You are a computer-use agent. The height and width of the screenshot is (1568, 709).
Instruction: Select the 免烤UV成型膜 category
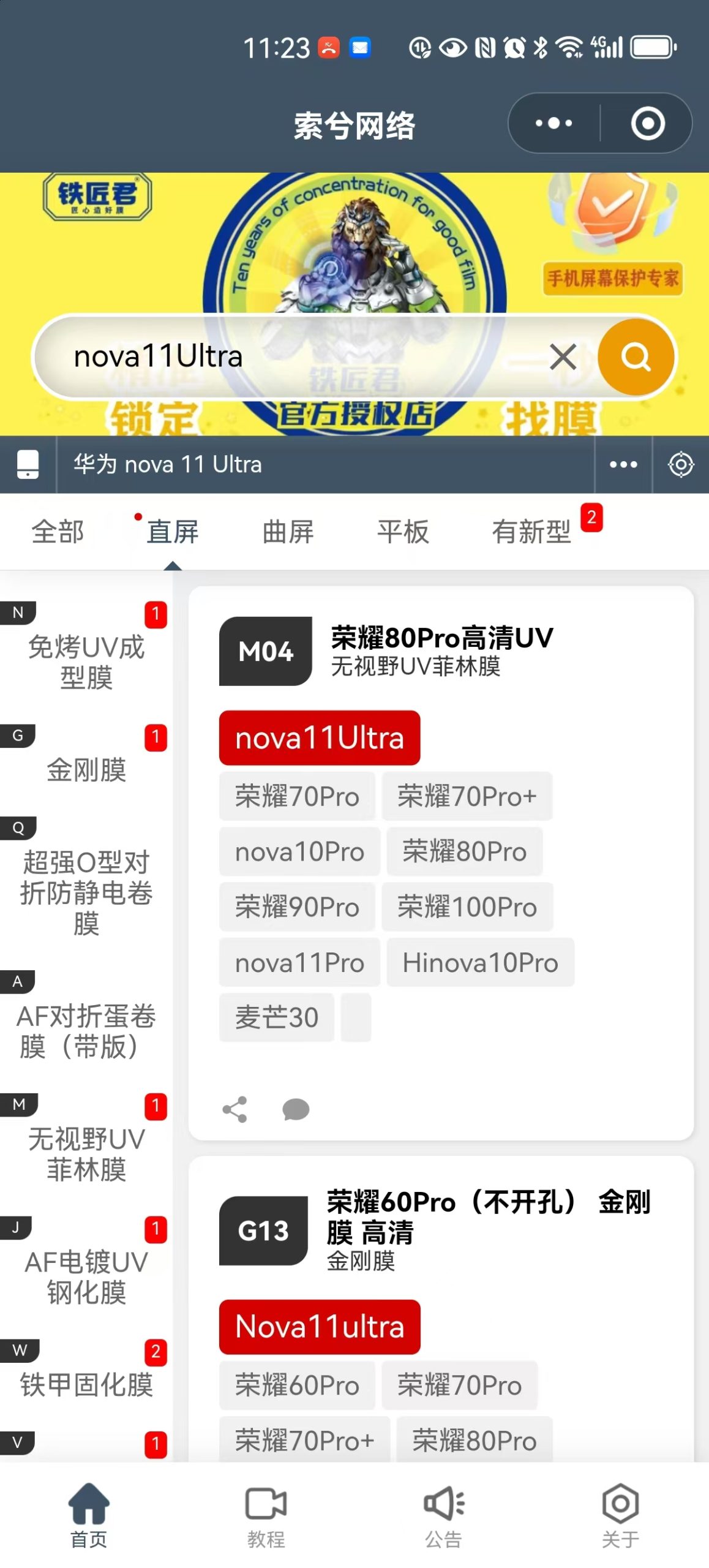click(x=86, y=661)
